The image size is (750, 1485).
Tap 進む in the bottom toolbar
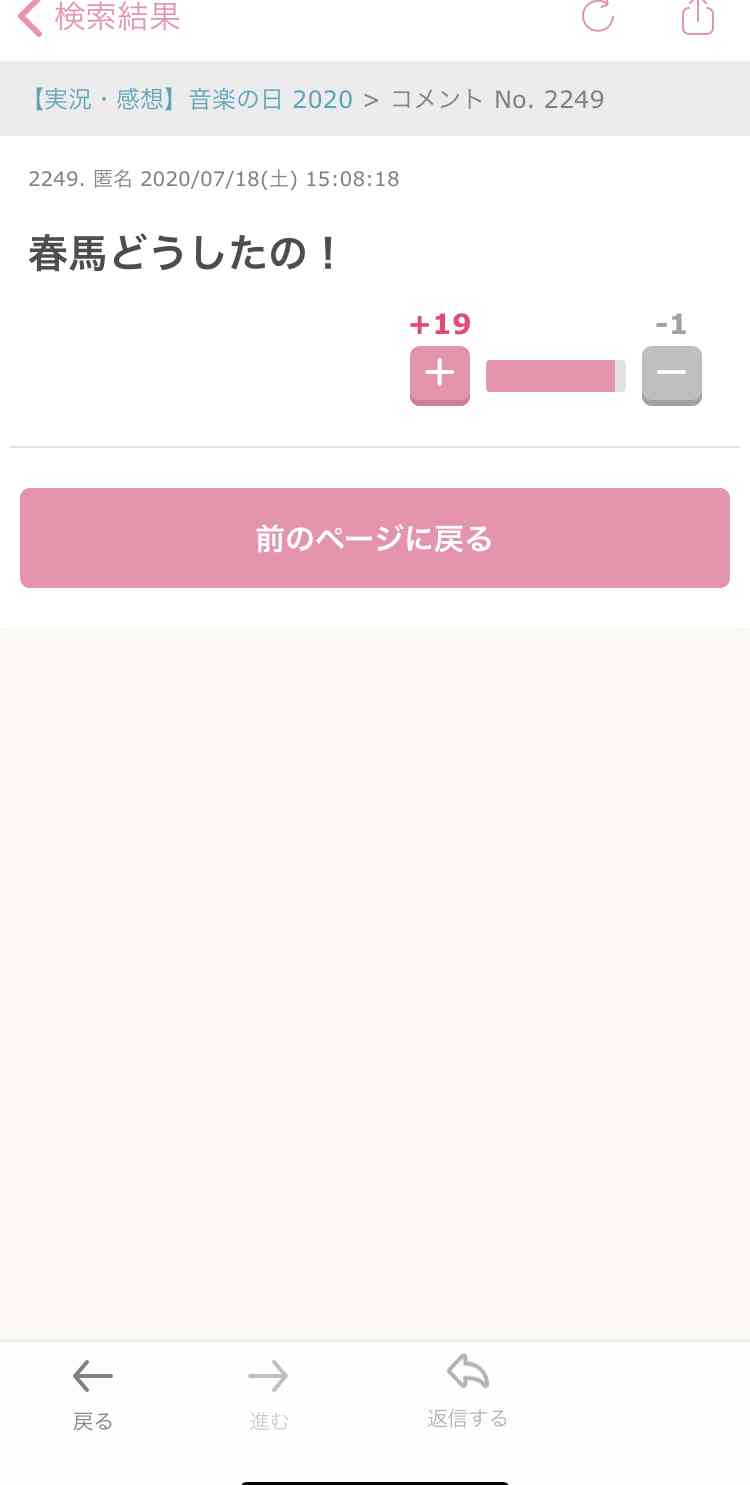point(268,1394)
